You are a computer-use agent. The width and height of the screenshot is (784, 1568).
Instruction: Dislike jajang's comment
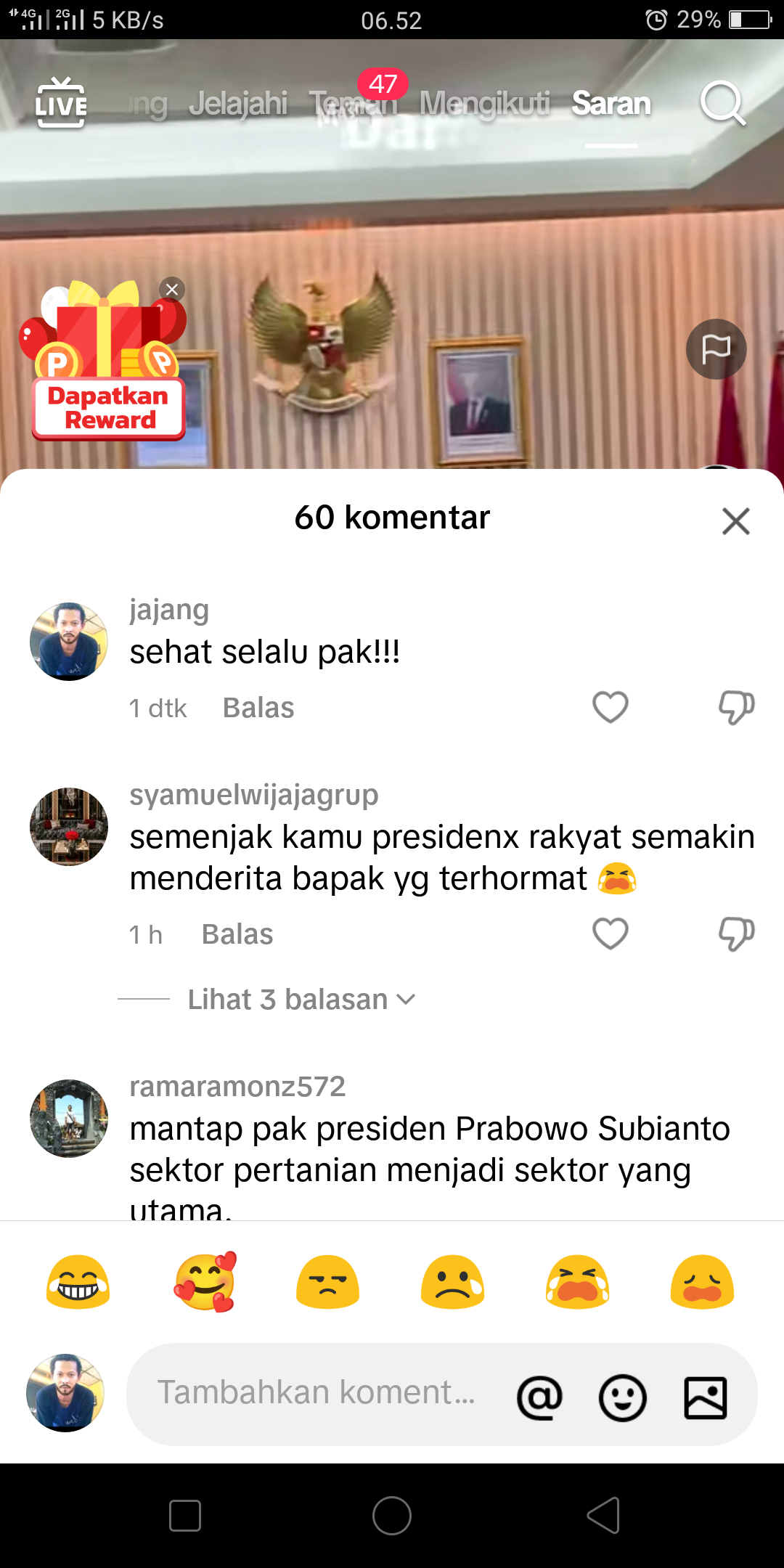coord(736,707)
